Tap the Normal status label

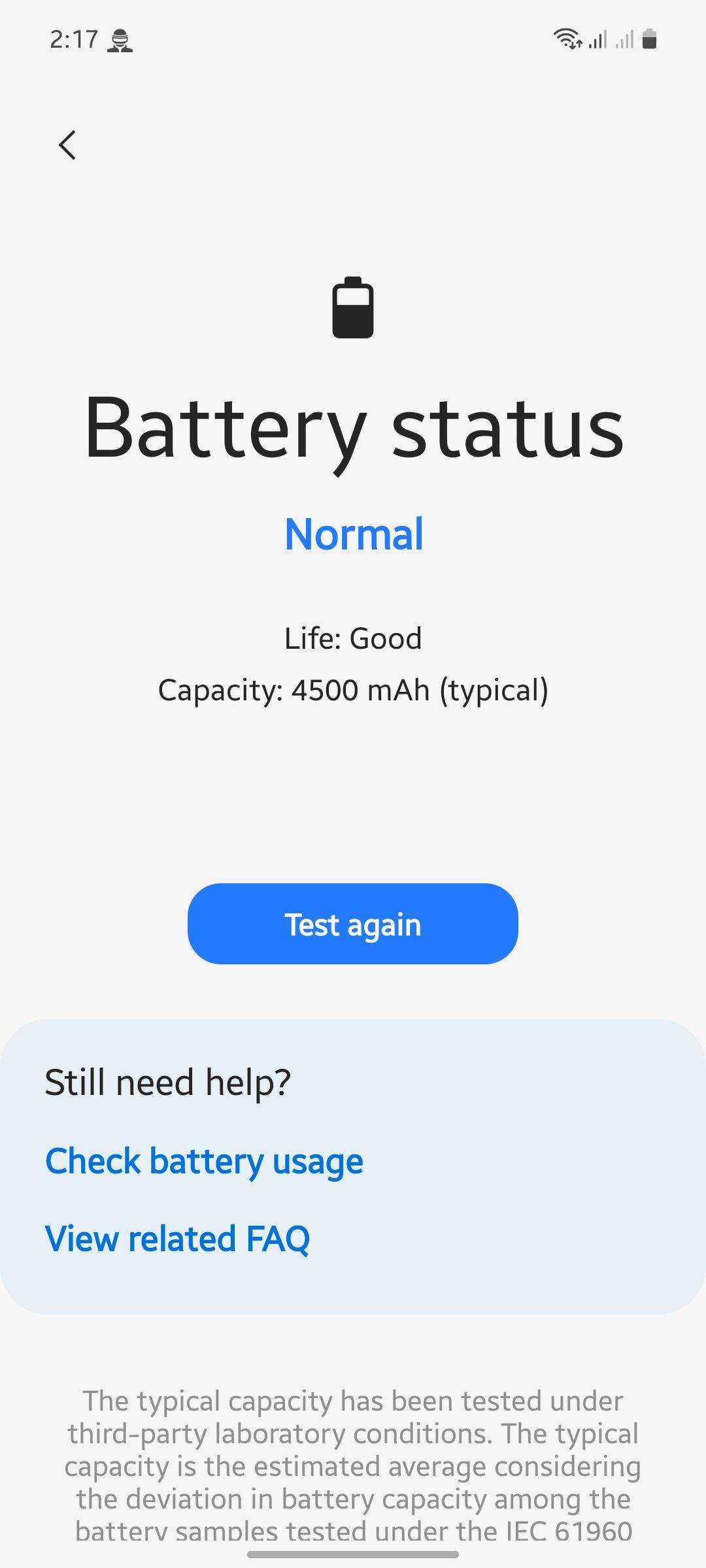coord(353,533)
